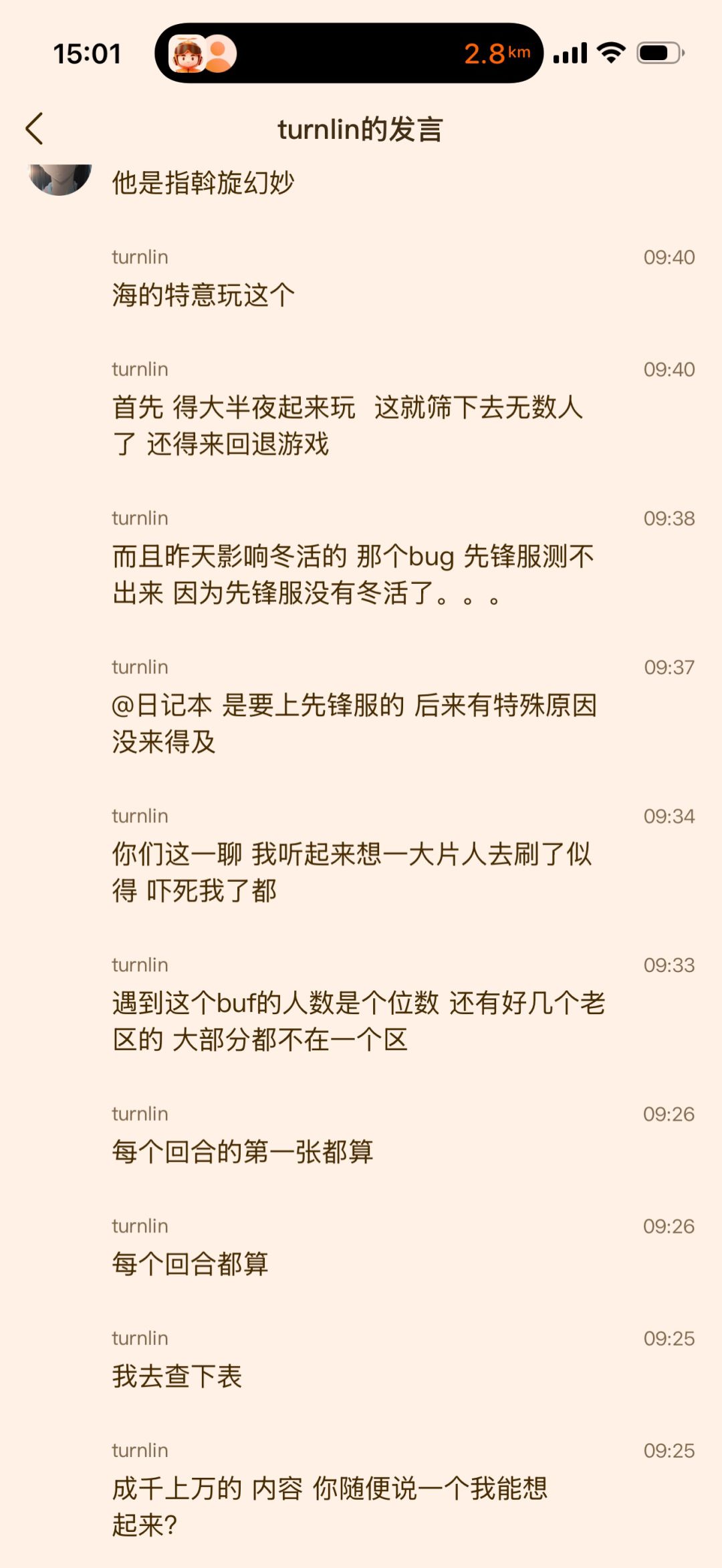Open turnlin's avatar beside 他是指斡旋幻妙
This screenshot has height=1568, width=722.
pyautogui.click(x=60, y=178)
